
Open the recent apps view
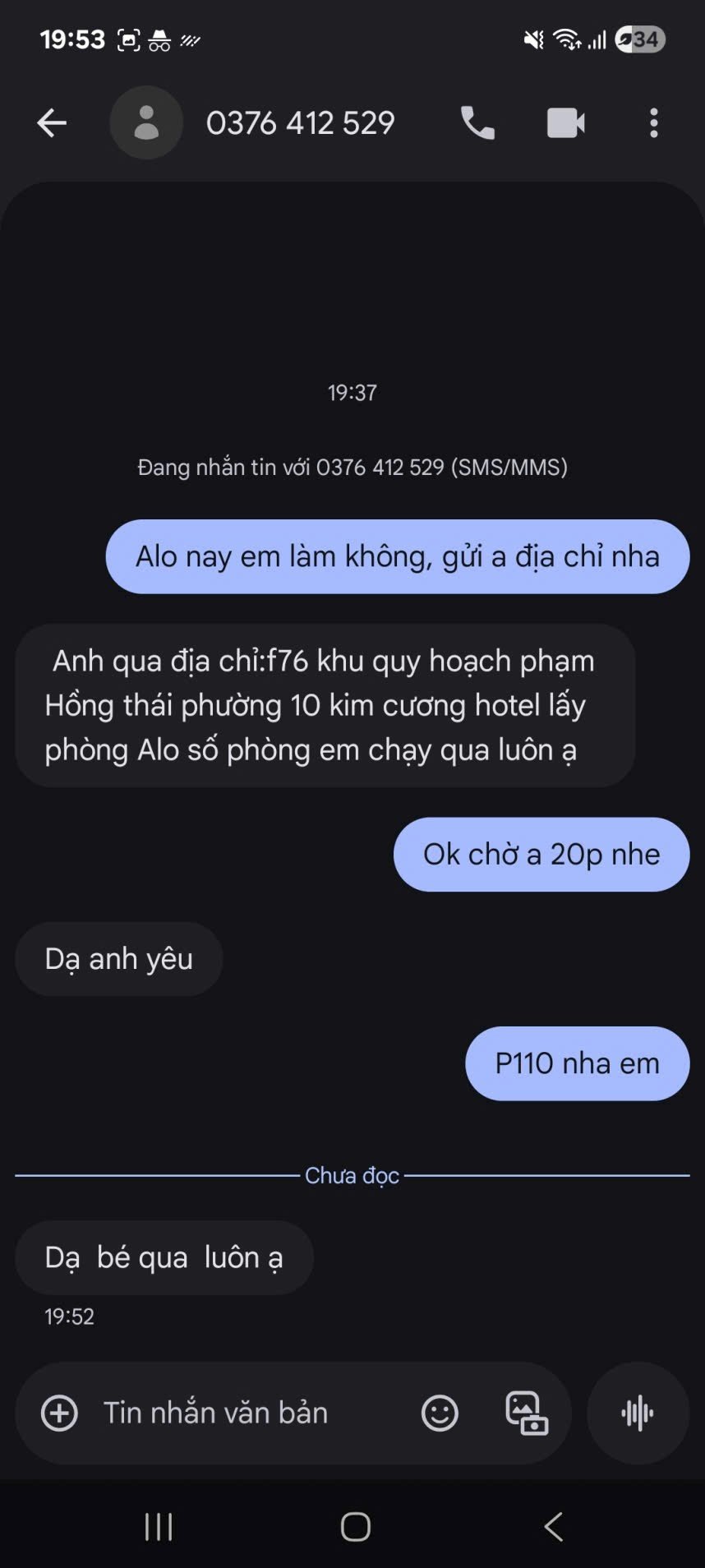[159, 1527]
